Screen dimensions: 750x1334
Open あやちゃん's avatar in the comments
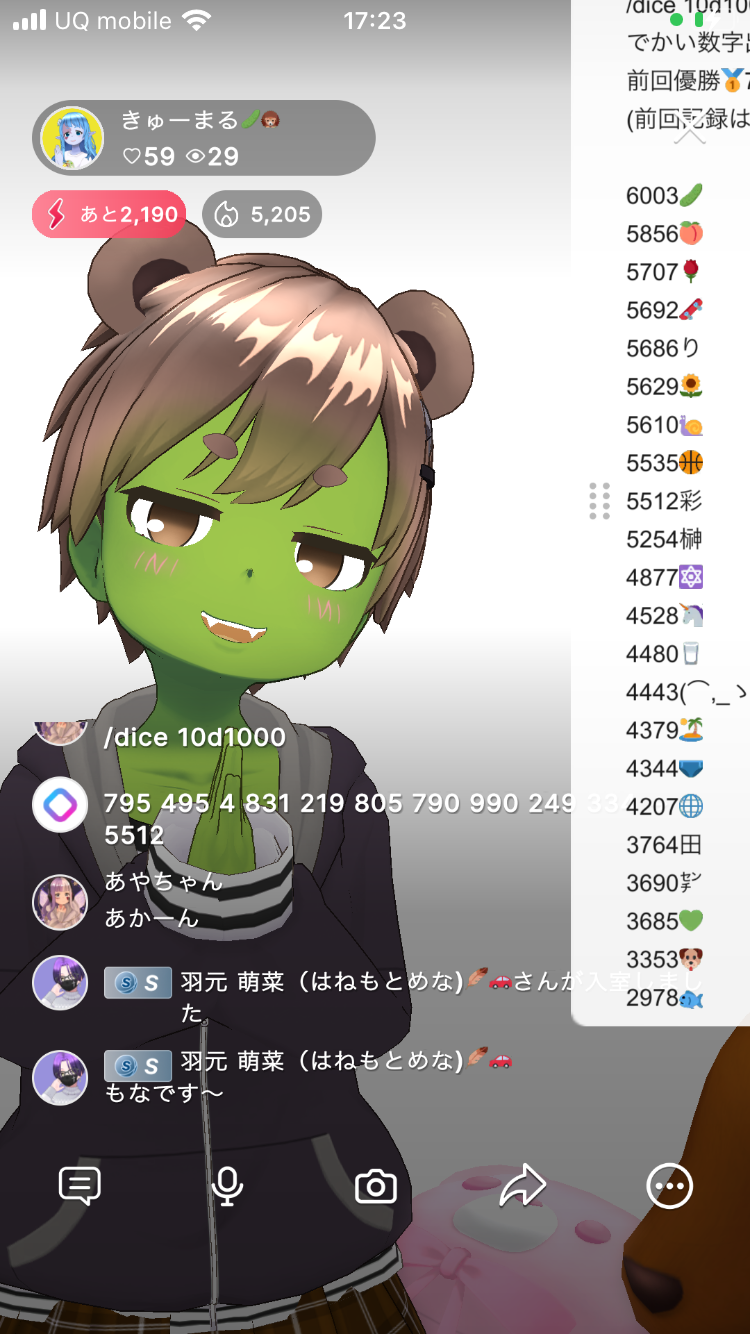pos(60,902)
